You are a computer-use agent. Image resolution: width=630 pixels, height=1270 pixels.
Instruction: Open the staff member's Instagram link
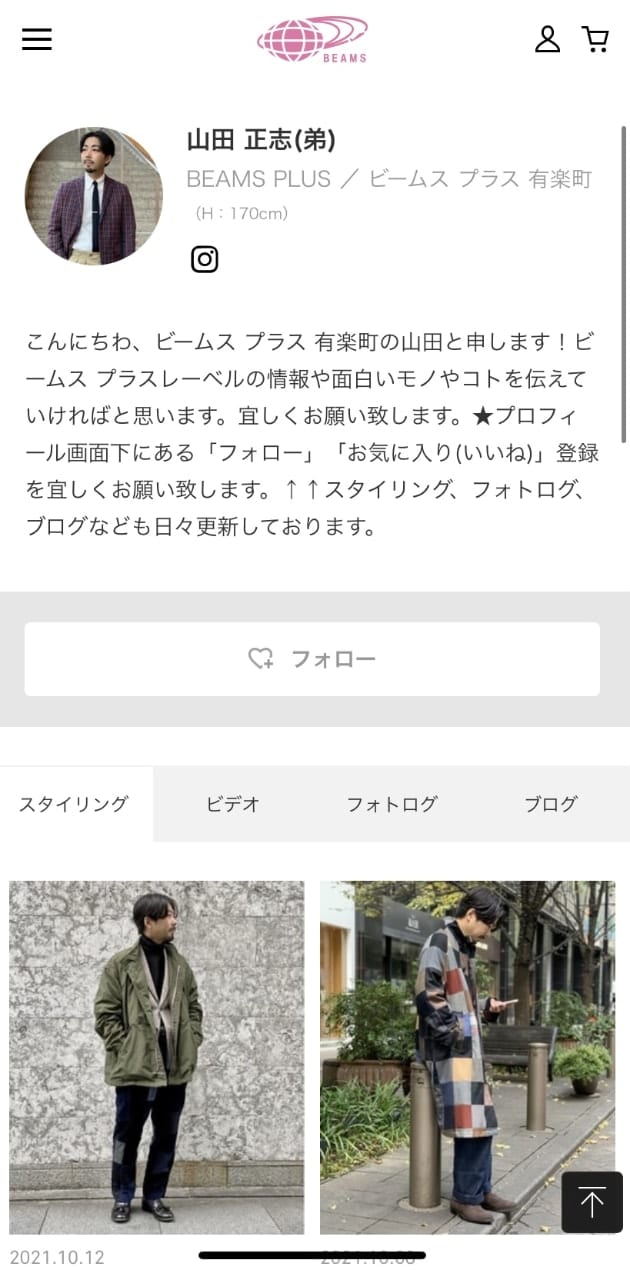[205, 259]
